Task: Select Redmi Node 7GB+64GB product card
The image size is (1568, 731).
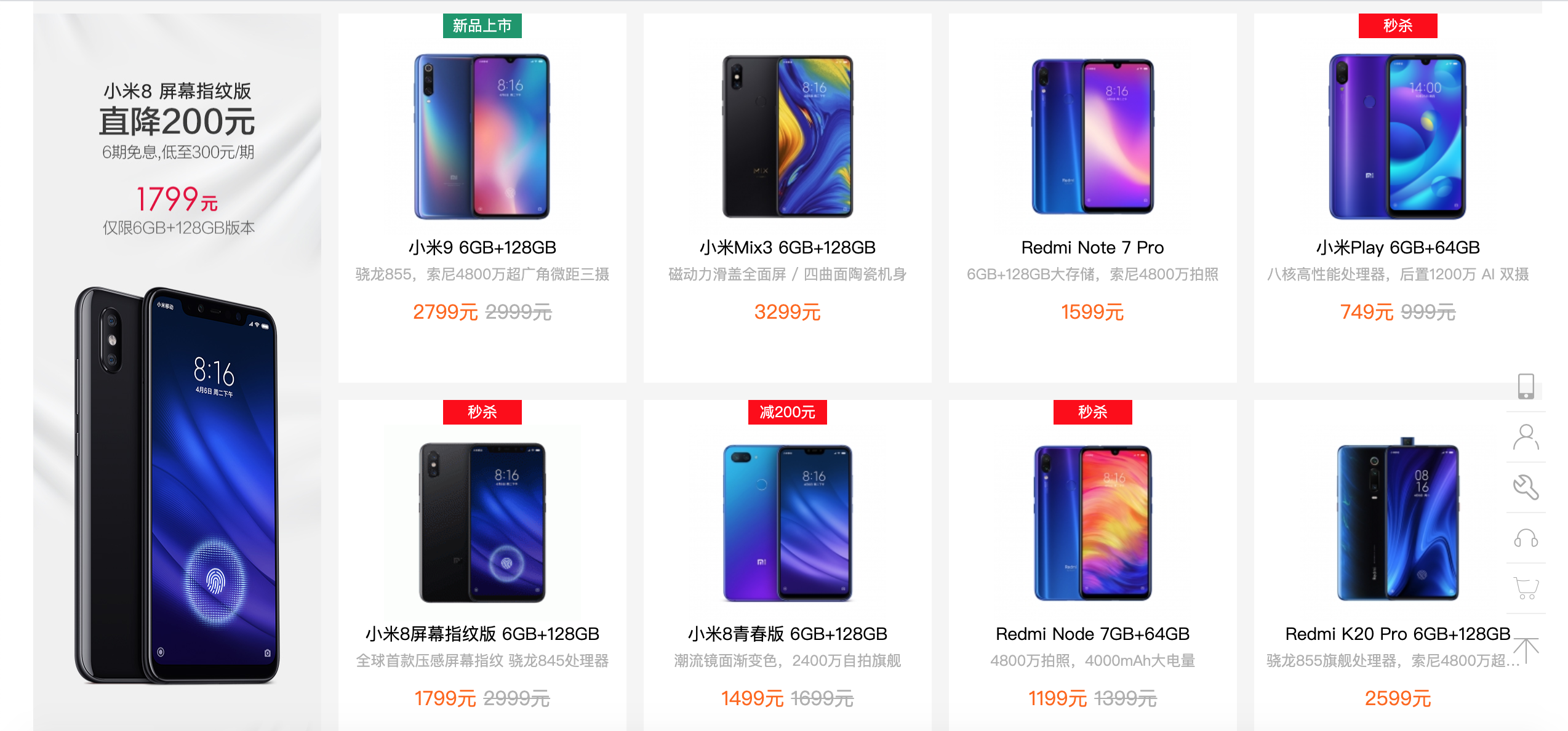Action: click(1092, 566)
